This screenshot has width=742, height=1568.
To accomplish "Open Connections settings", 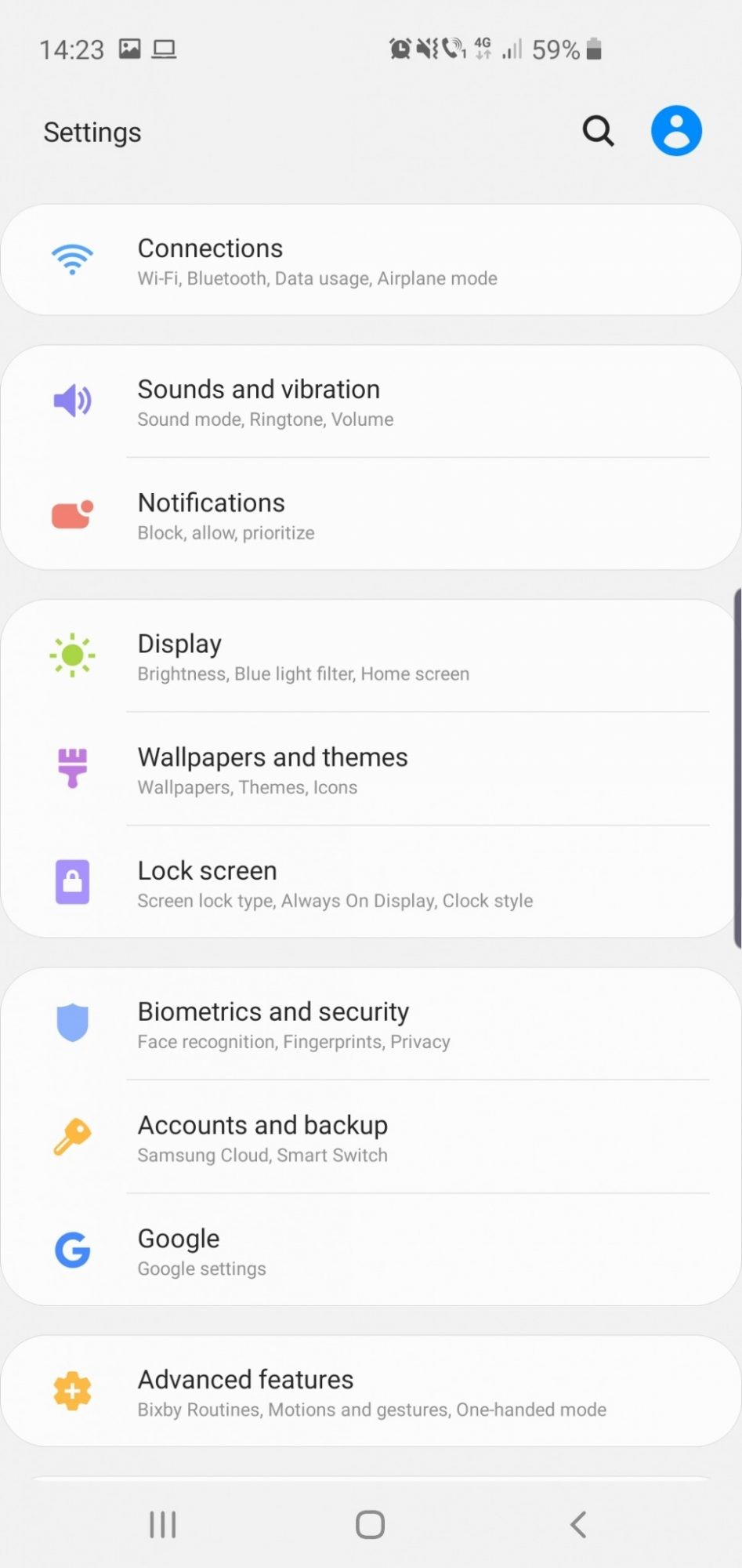I will (371, 261).
